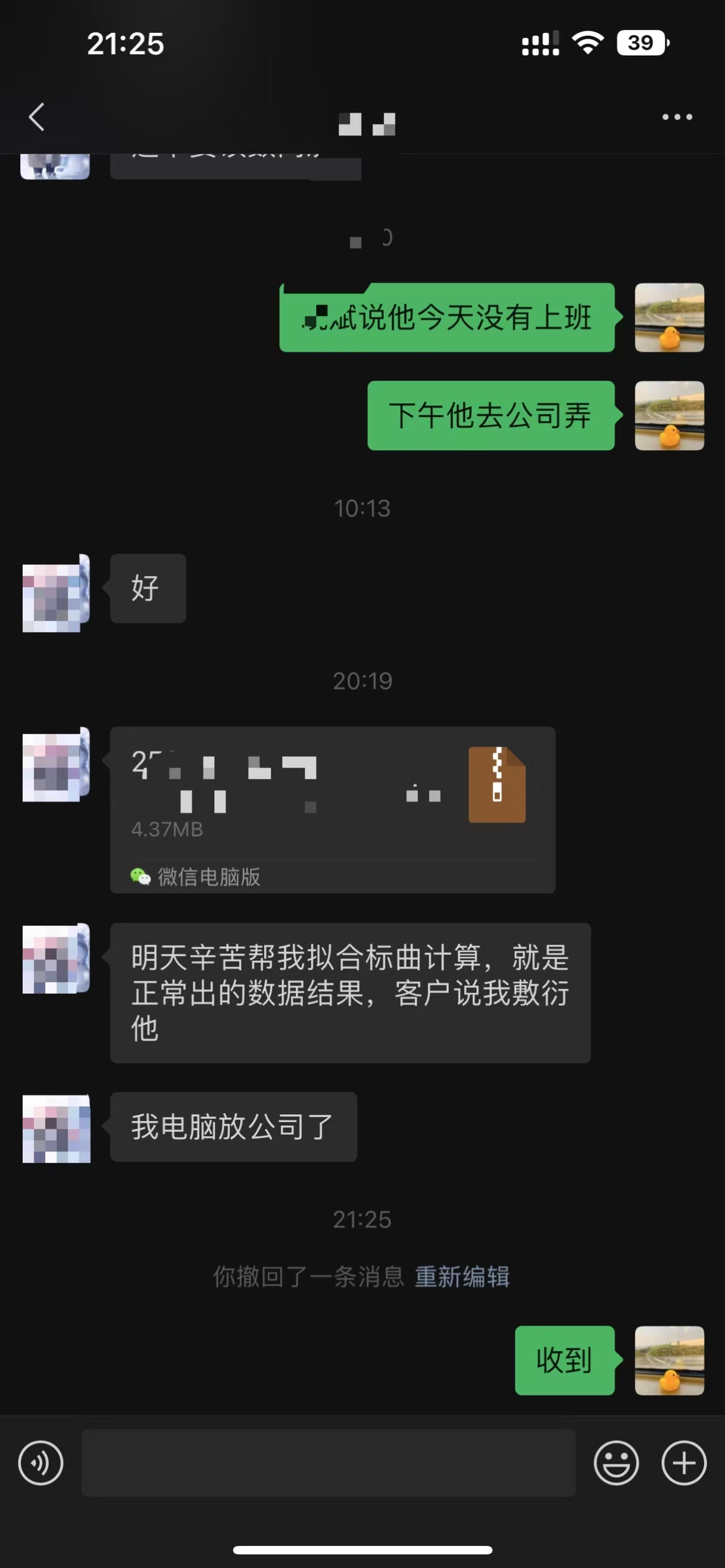Viewport: 725px width, 1568px height.
Task: Open my avatar next to 收到
Action: [669, 1360]
